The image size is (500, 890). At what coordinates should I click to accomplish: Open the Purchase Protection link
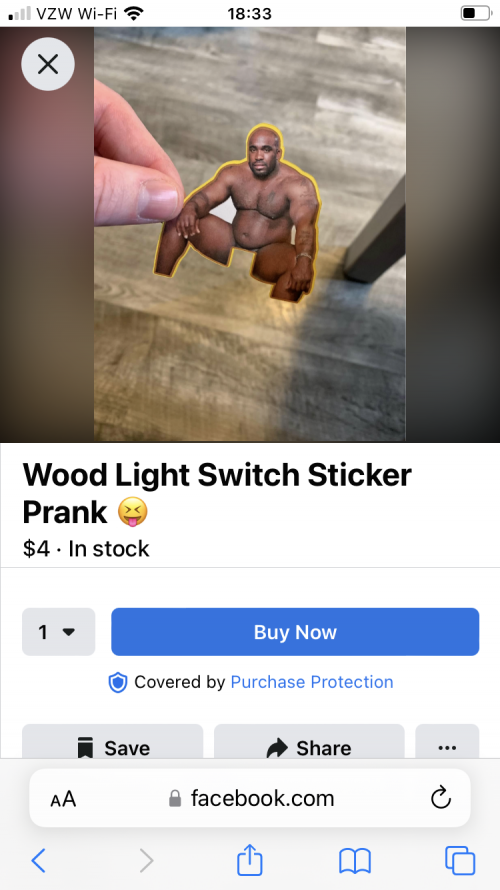coord(312,682)
